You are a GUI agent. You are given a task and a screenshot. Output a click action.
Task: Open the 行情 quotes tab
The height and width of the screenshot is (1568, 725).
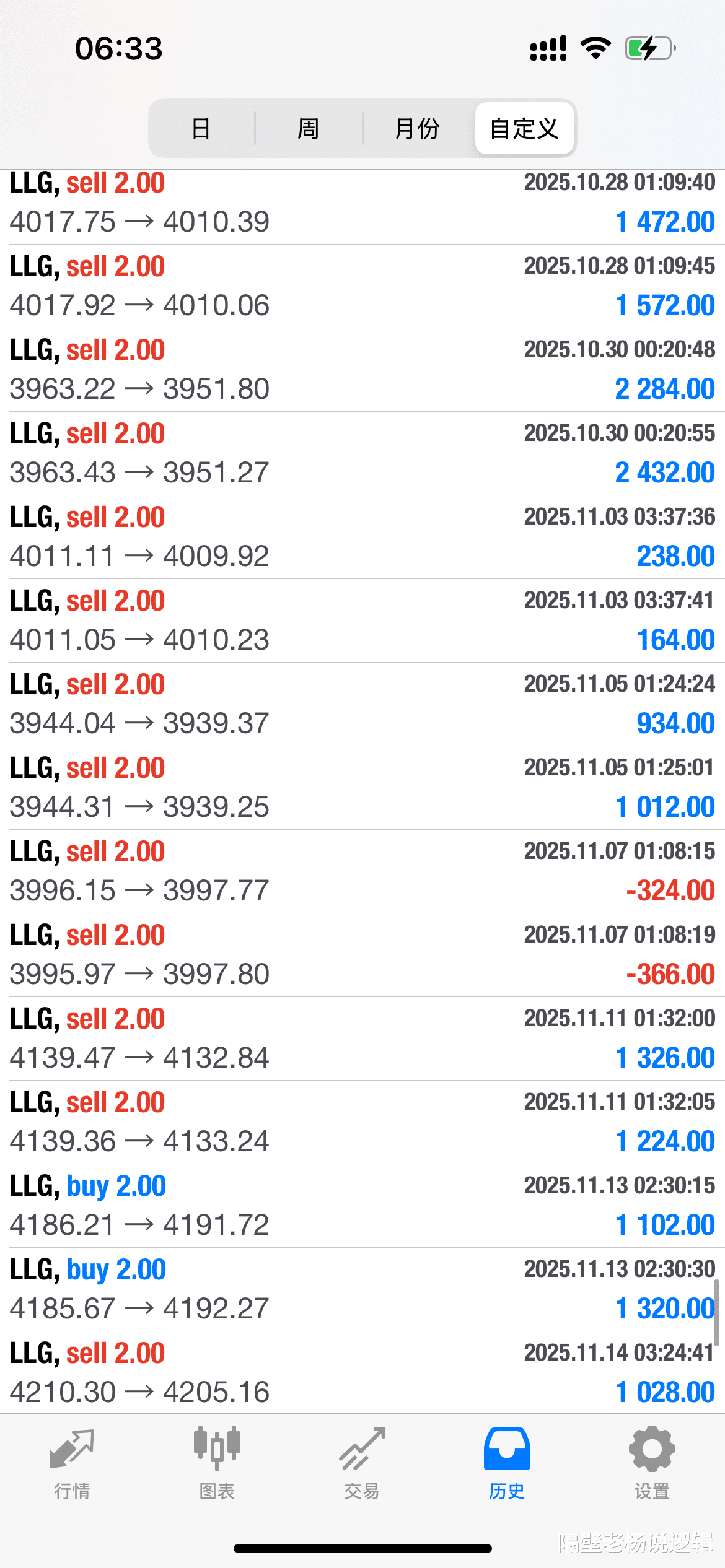tap(72, 1464)
